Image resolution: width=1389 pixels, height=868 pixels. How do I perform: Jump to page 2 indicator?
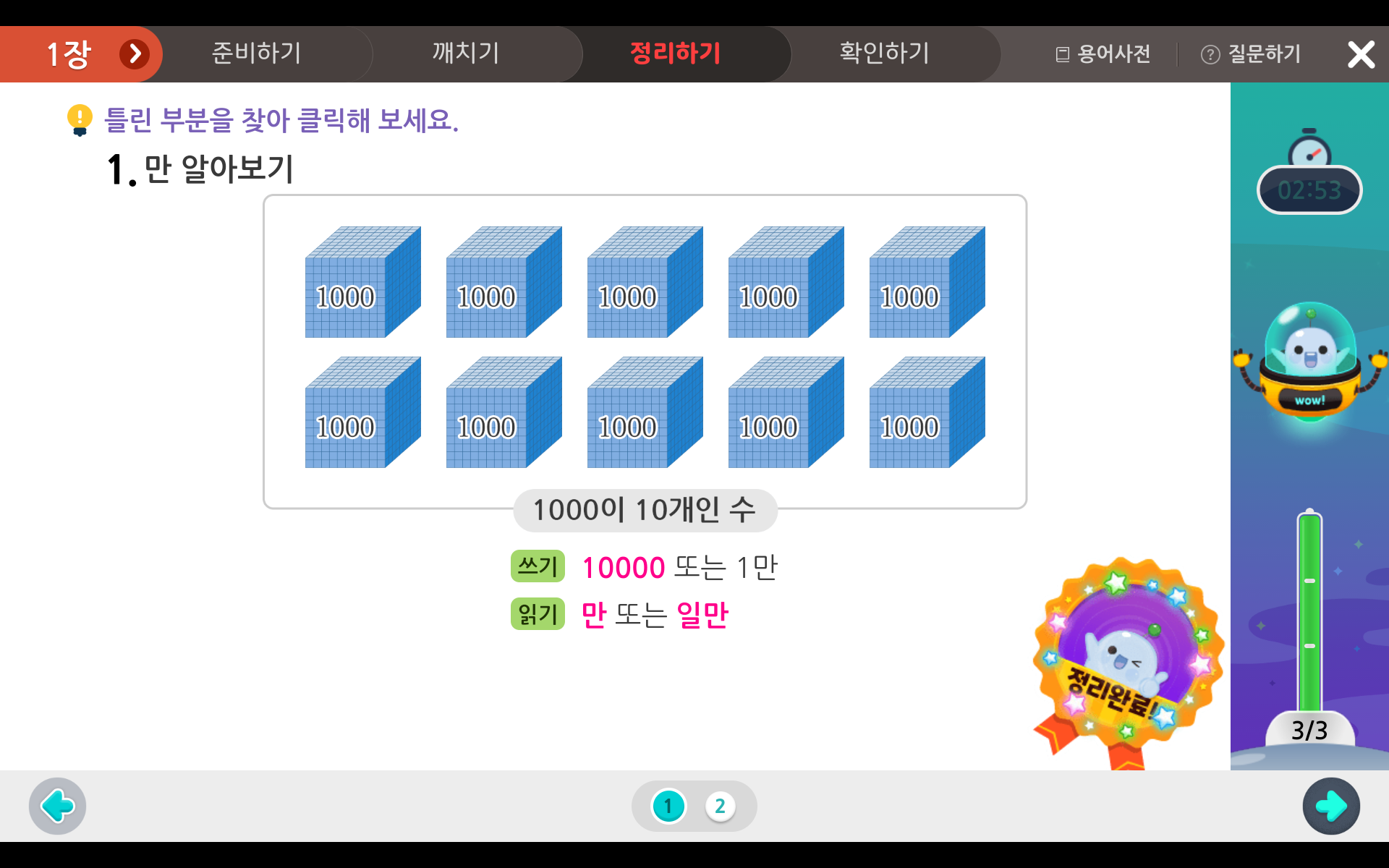pyautogui.click(x=720, y=806)
